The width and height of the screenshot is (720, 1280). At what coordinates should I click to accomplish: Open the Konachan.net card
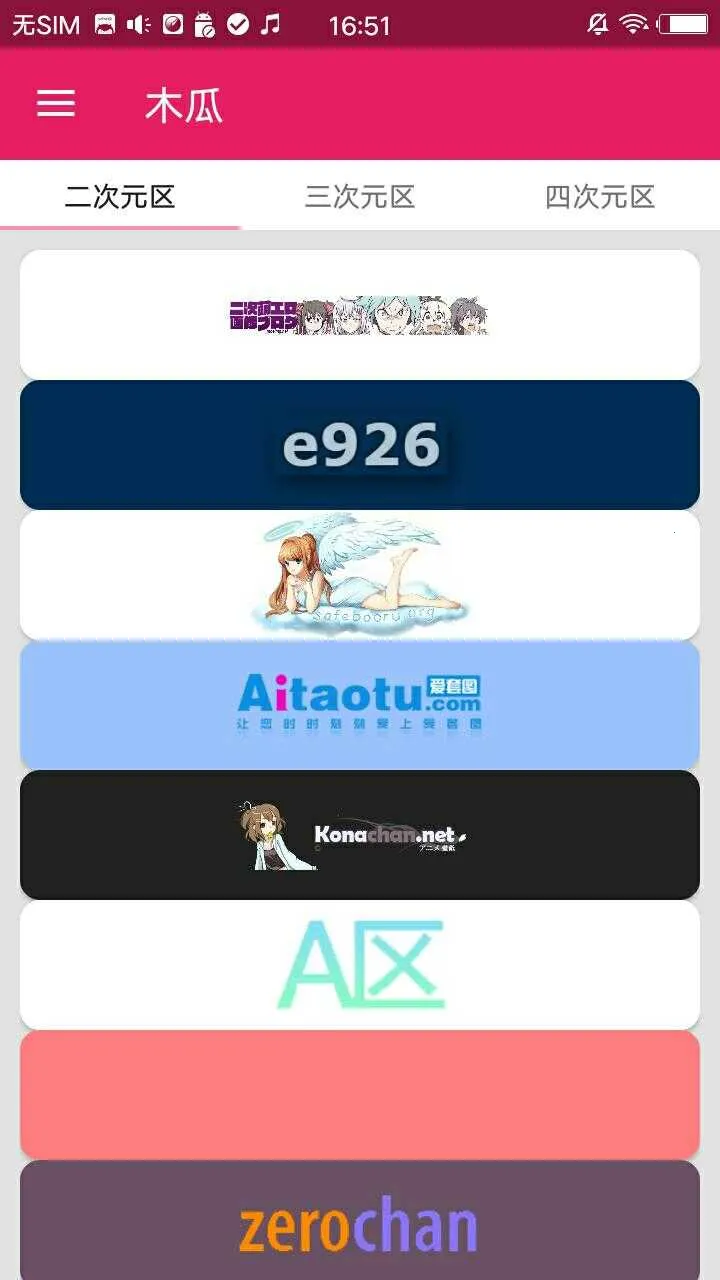tap(360, 835)
